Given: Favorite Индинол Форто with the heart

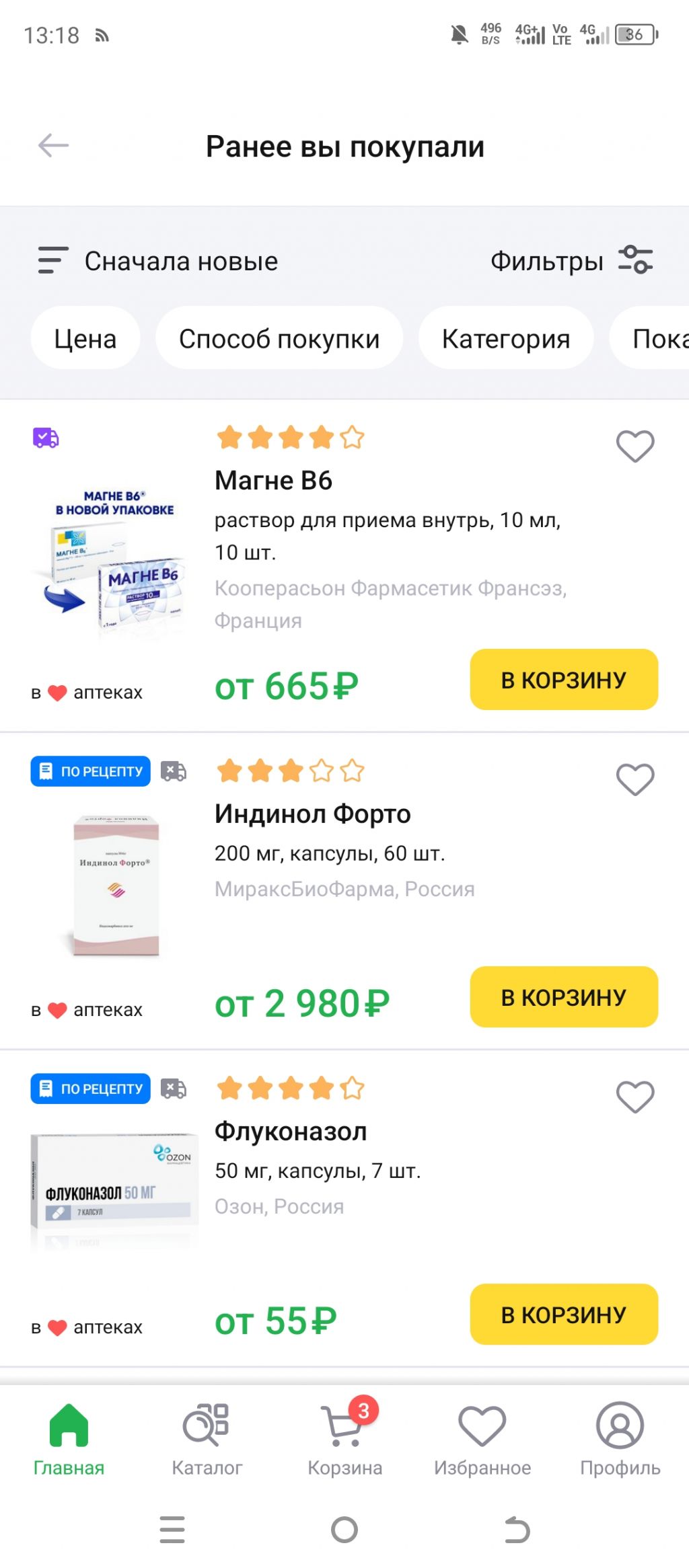Looking at the screenshot, I should (635, 779).
